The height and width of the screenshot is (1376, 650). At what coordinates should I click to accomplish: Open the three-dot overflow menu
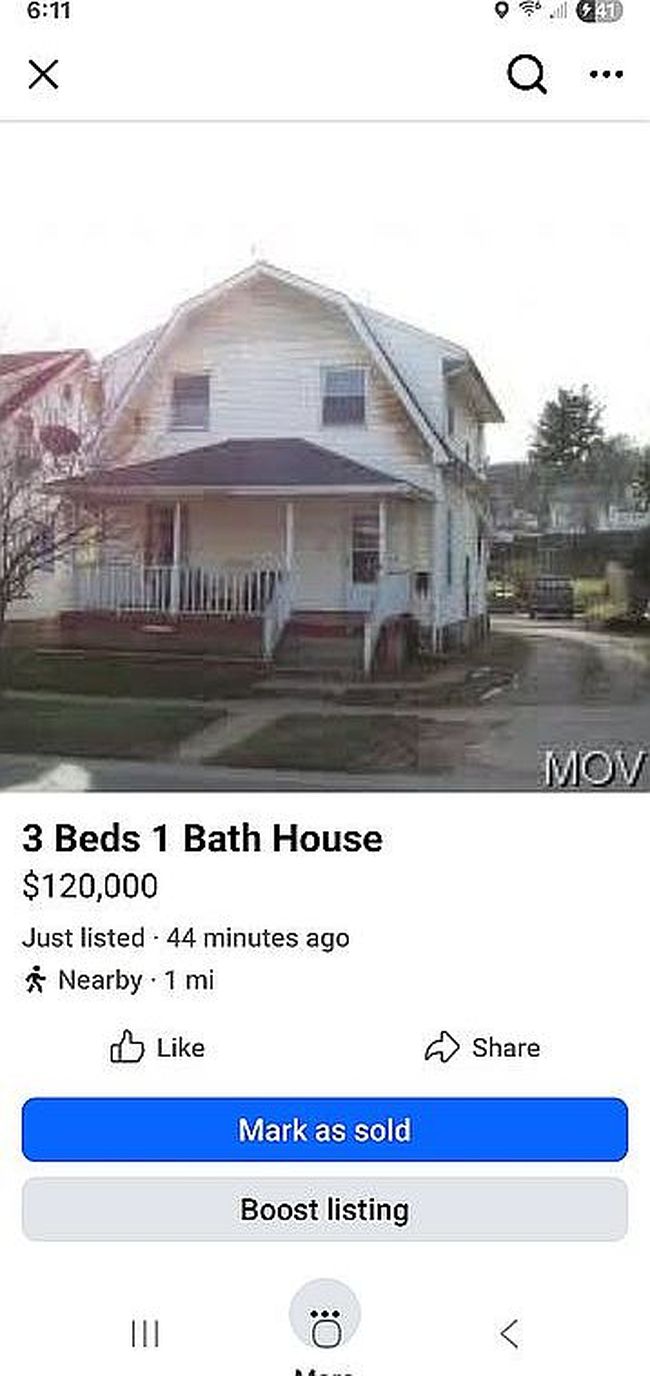point(606,74)
